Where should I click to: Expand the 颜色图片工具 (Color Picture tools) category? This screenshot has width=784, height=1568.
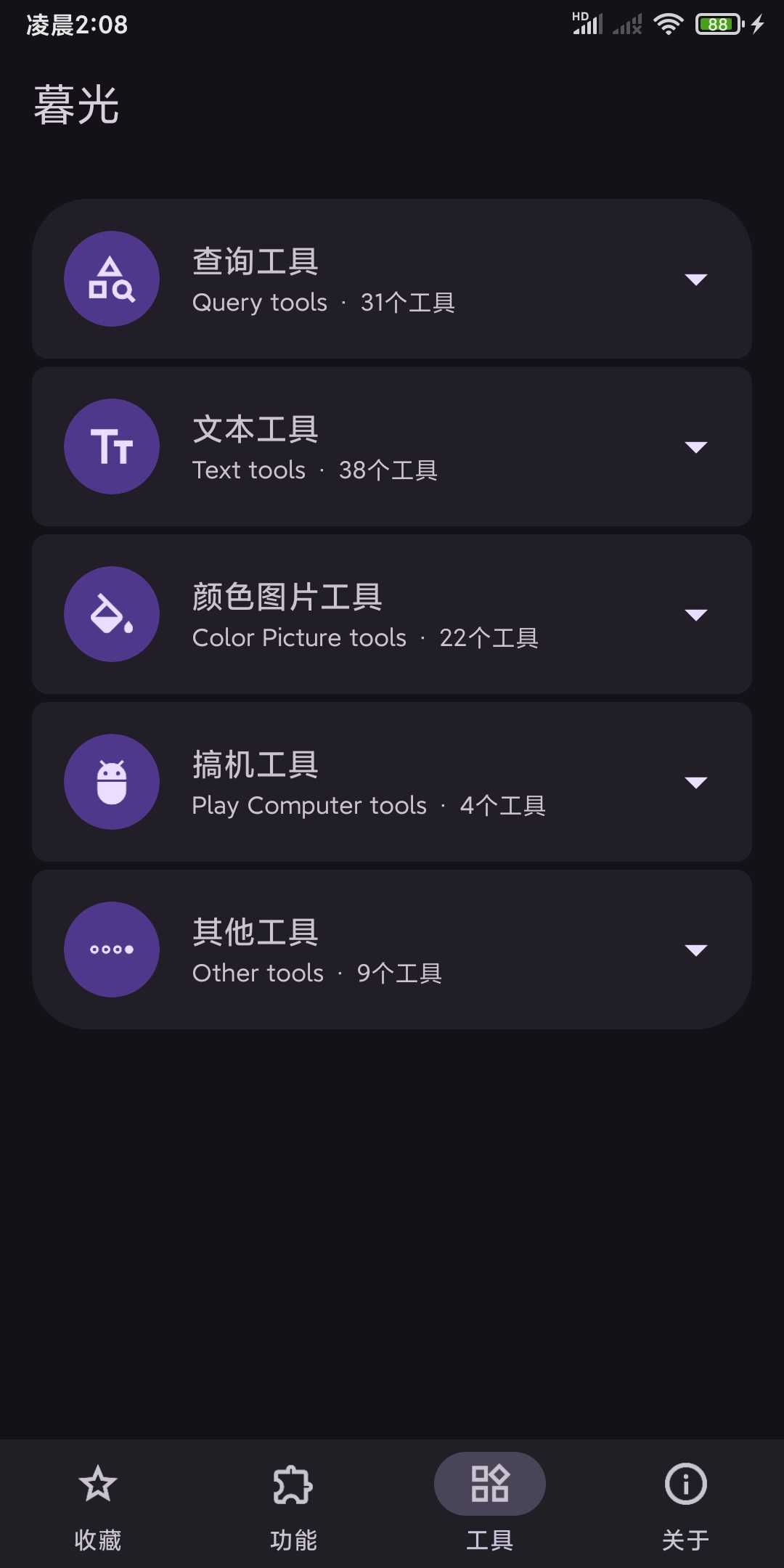[x=695, y=615]
